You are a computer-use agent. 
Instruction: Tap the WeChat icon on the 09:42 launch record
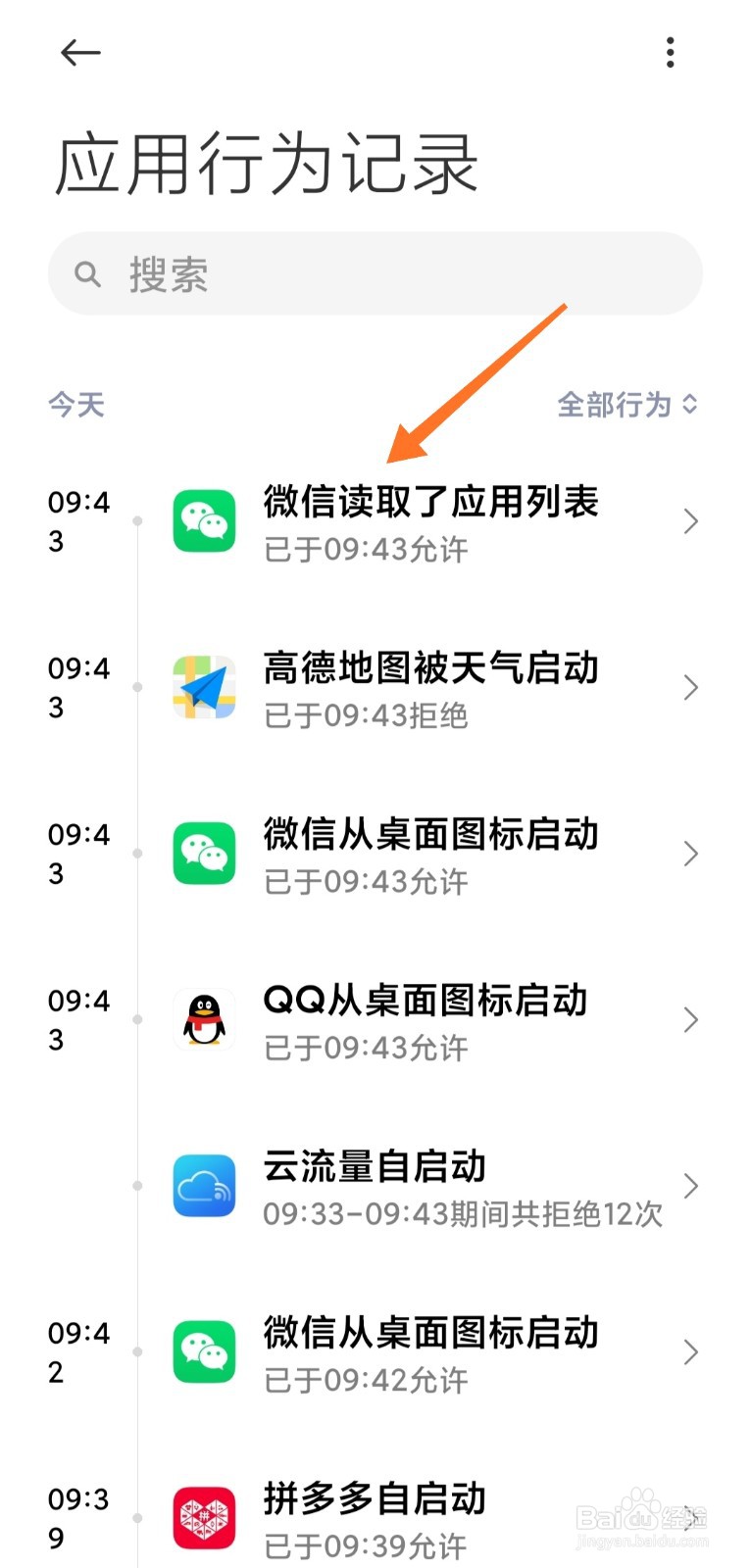203,1351
